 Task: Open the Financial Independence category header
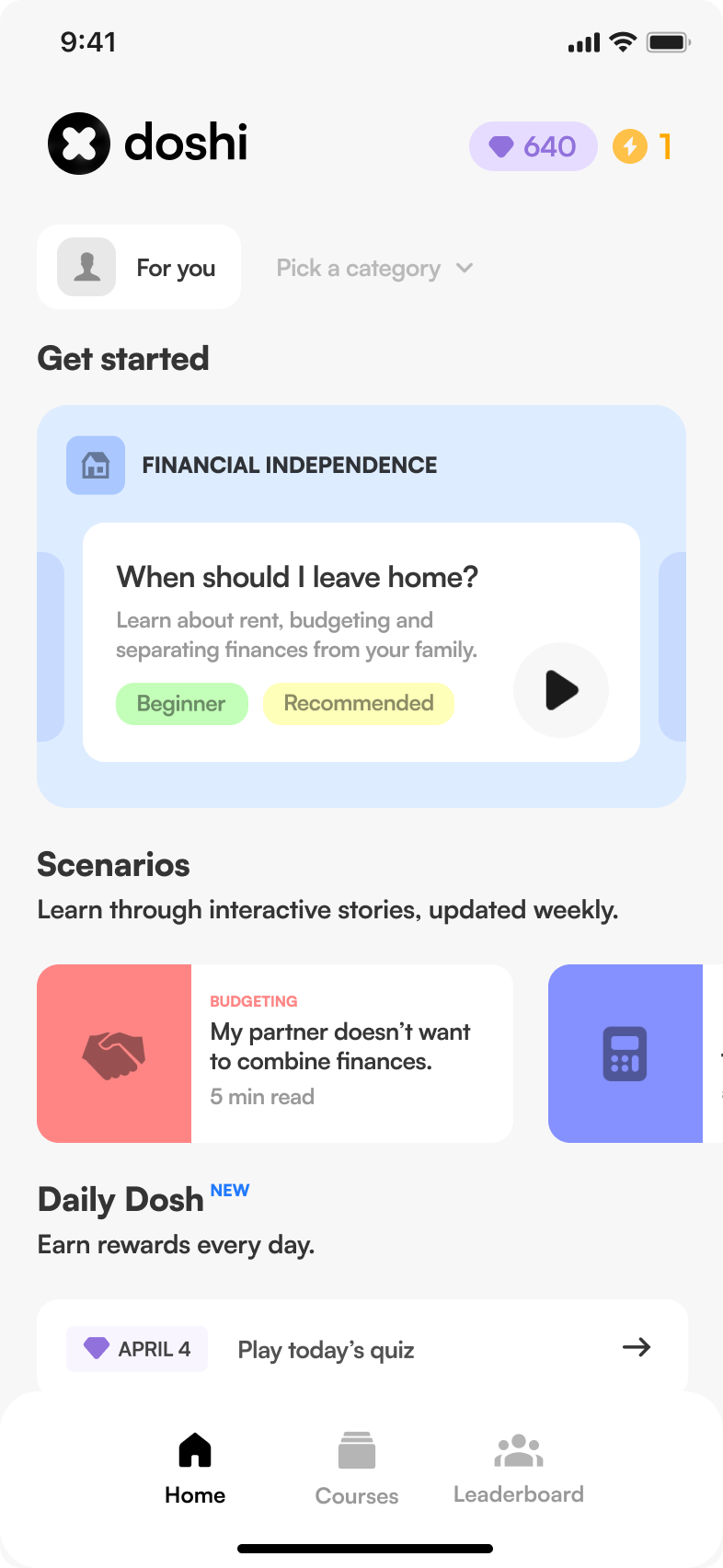pos(252,465)
